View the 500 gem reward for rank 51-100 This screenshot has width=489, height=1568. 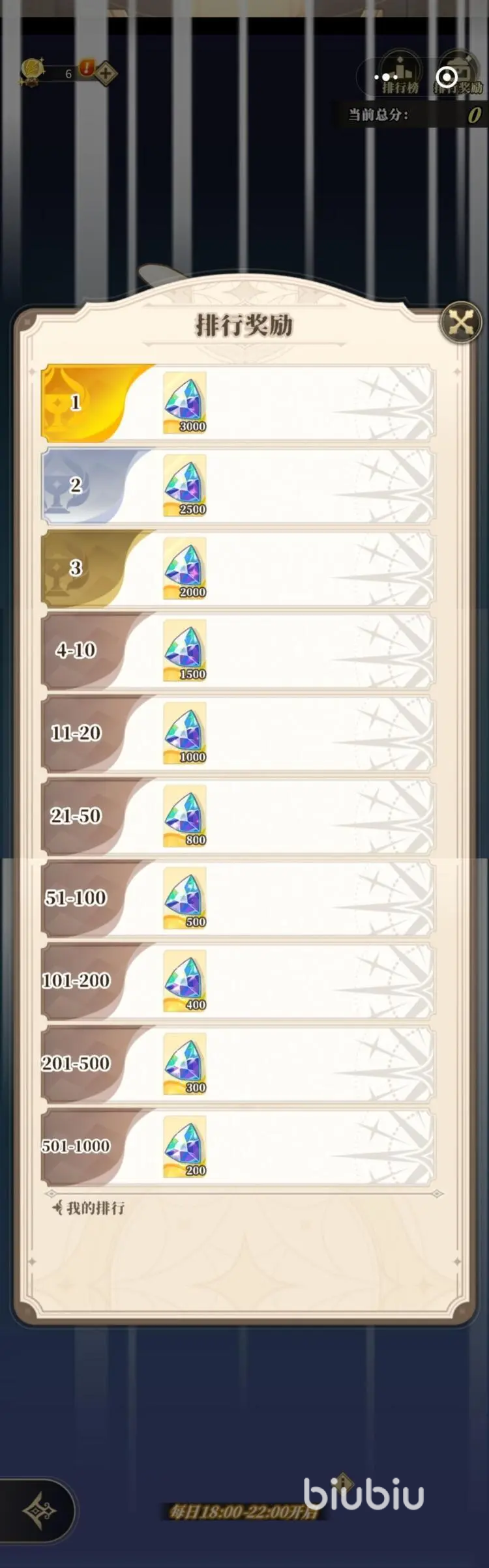click(185, 897)
